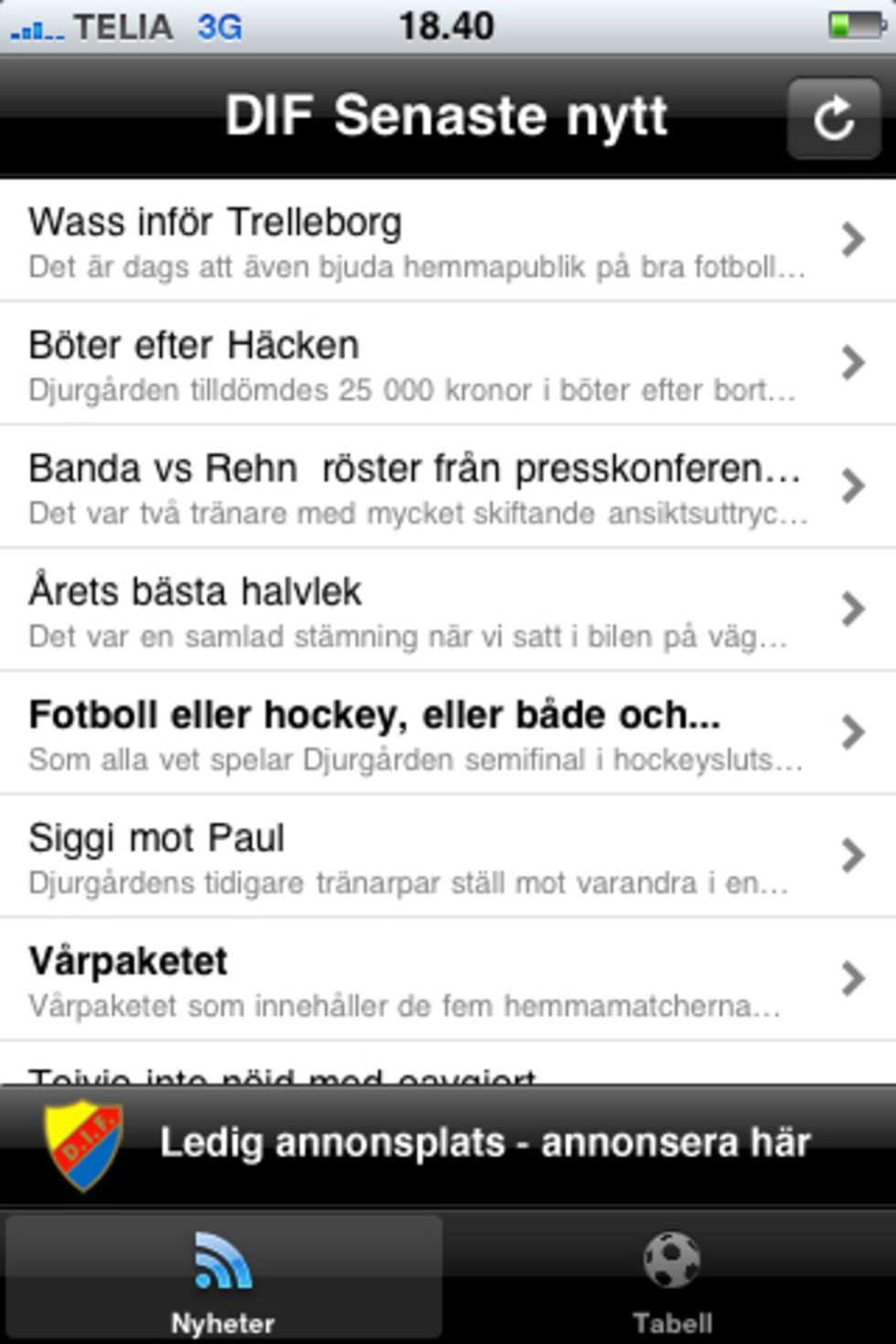Tap the chevron next to 'Siggi mot Paul'
The height and width of the screenshot is (1344, 896).
point(854,855)
